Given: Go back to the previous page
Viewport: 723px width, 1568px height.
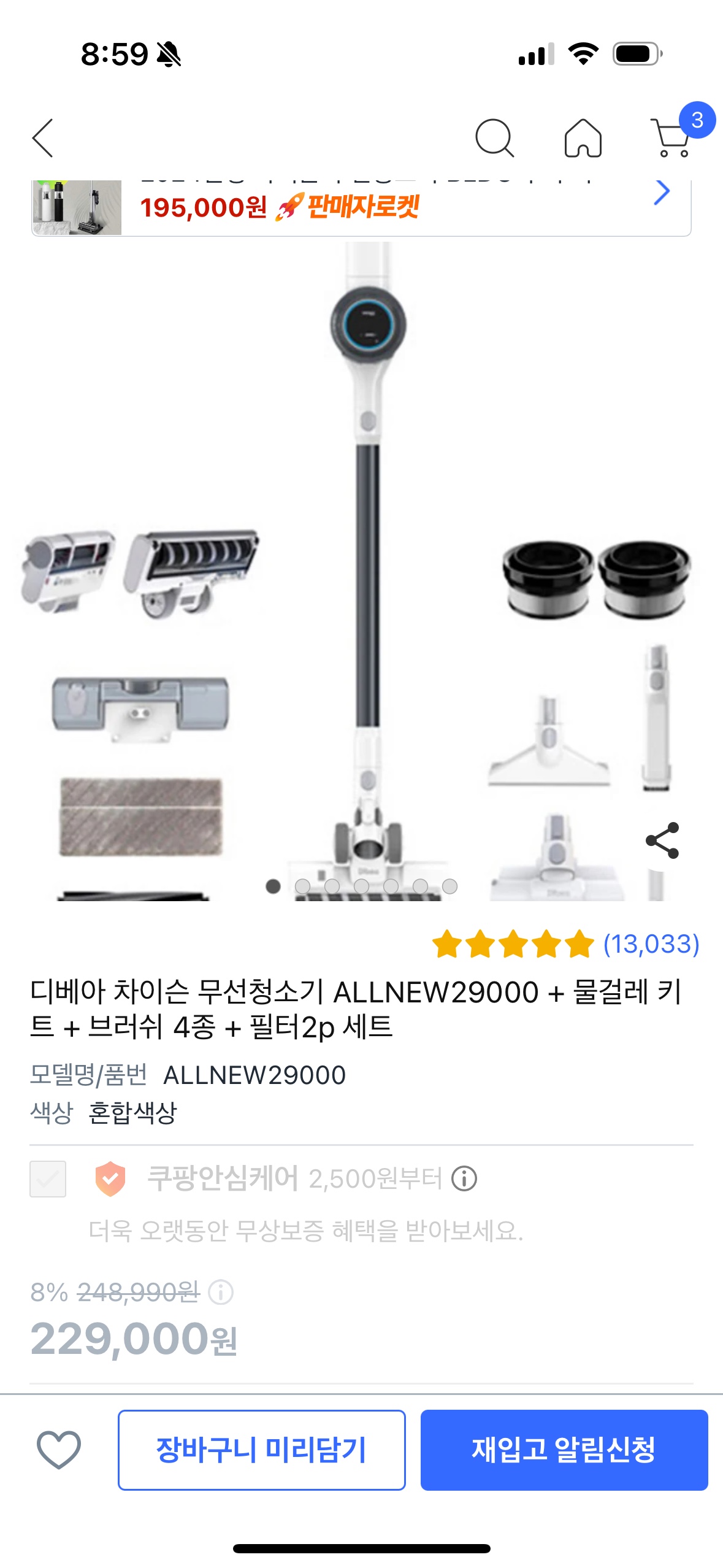Looking at the screenshot, I should tap(43, 138).
